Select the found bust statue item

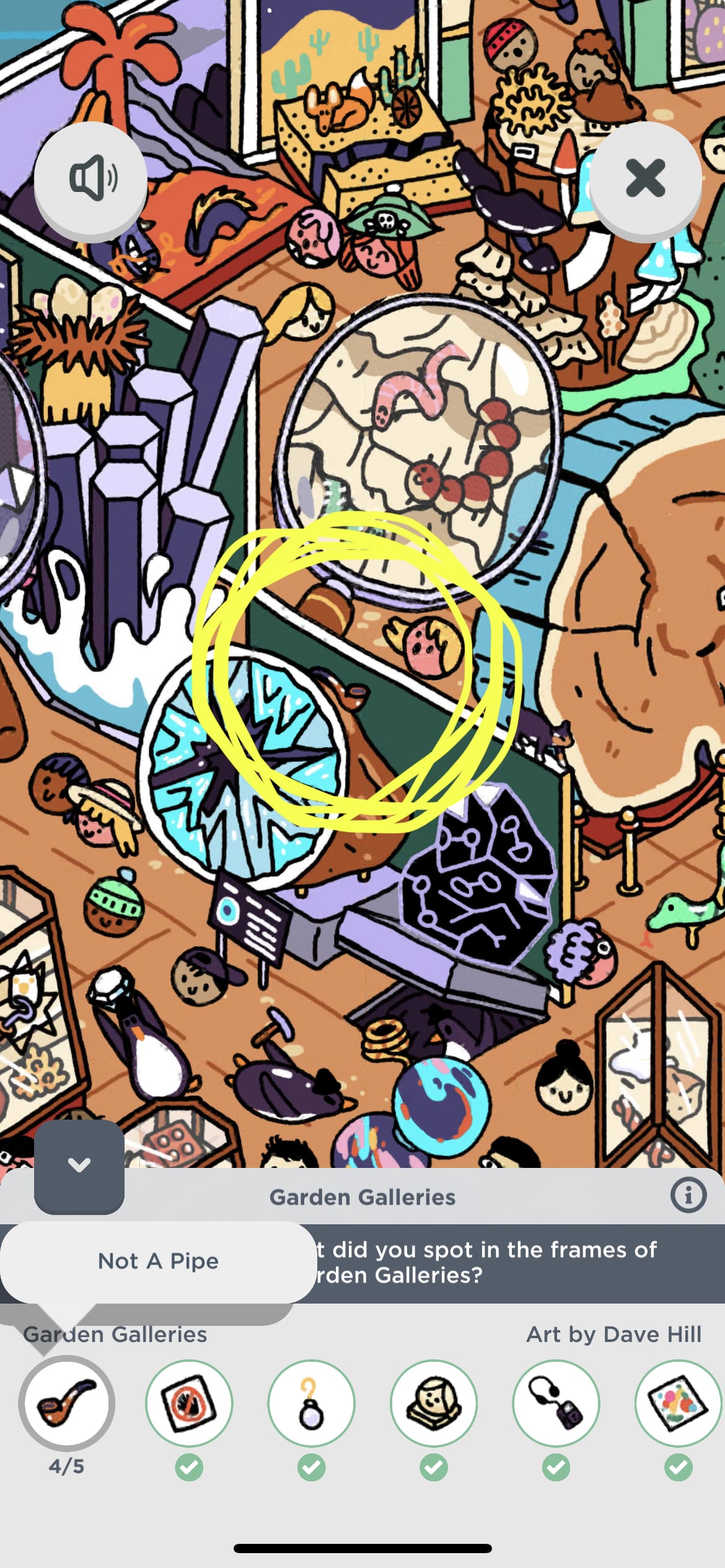tap(433, 1403)
